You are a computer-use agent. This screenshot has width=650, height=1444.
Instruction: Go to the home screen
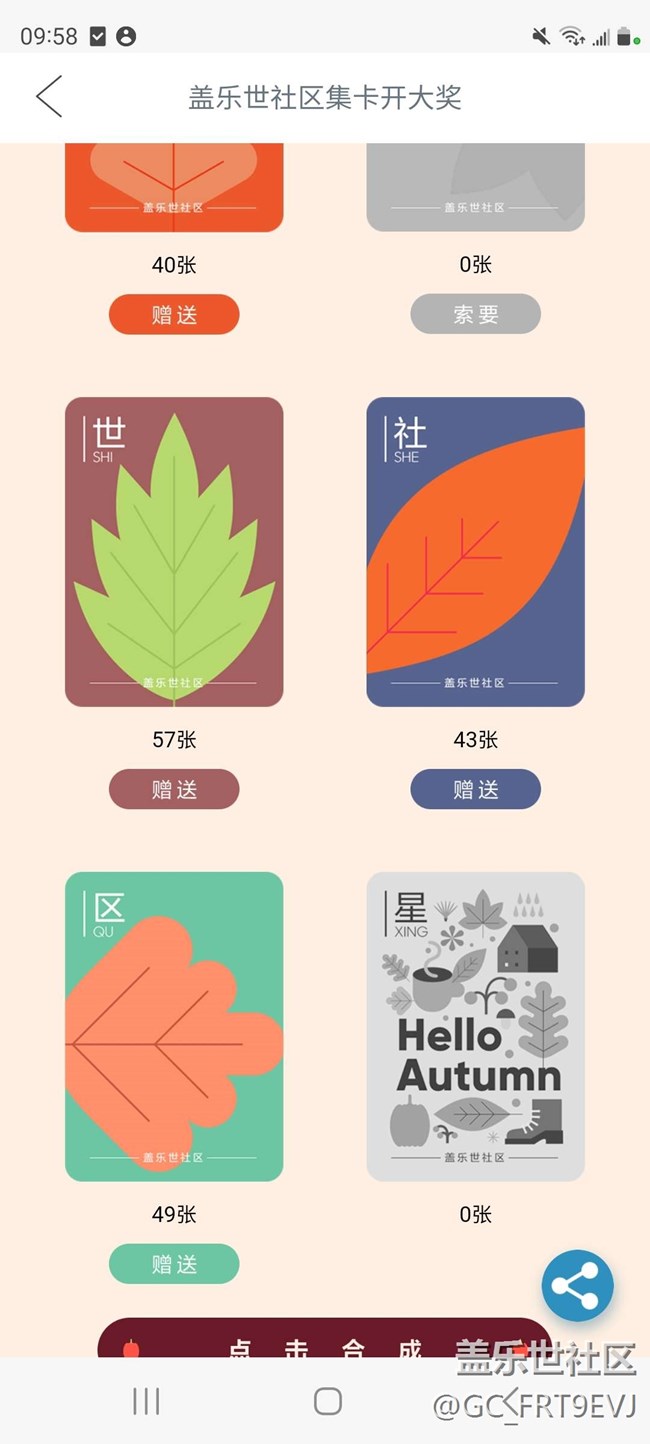pyautogui.click(x=327, y=1401)
